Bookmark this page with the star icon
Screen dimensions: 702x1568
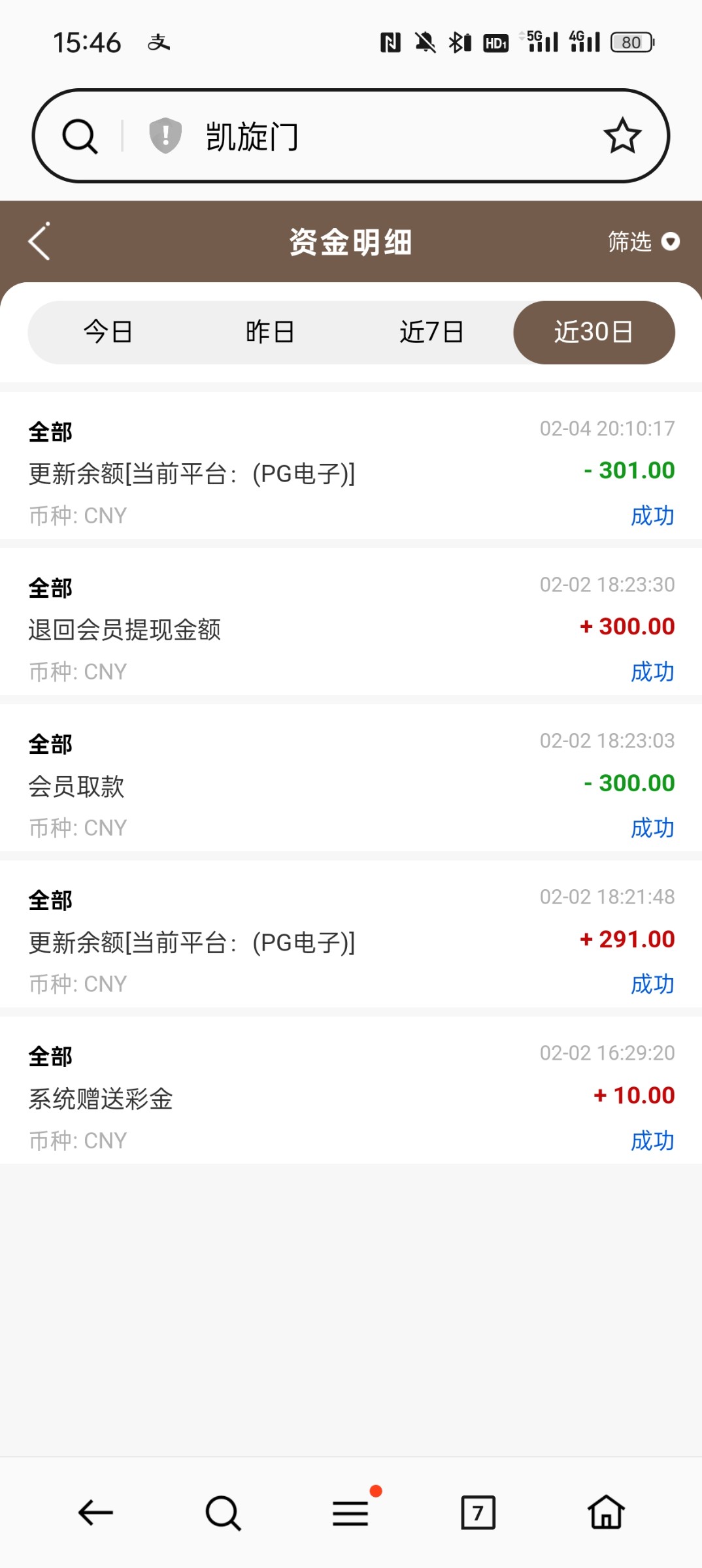pos(622,136)
